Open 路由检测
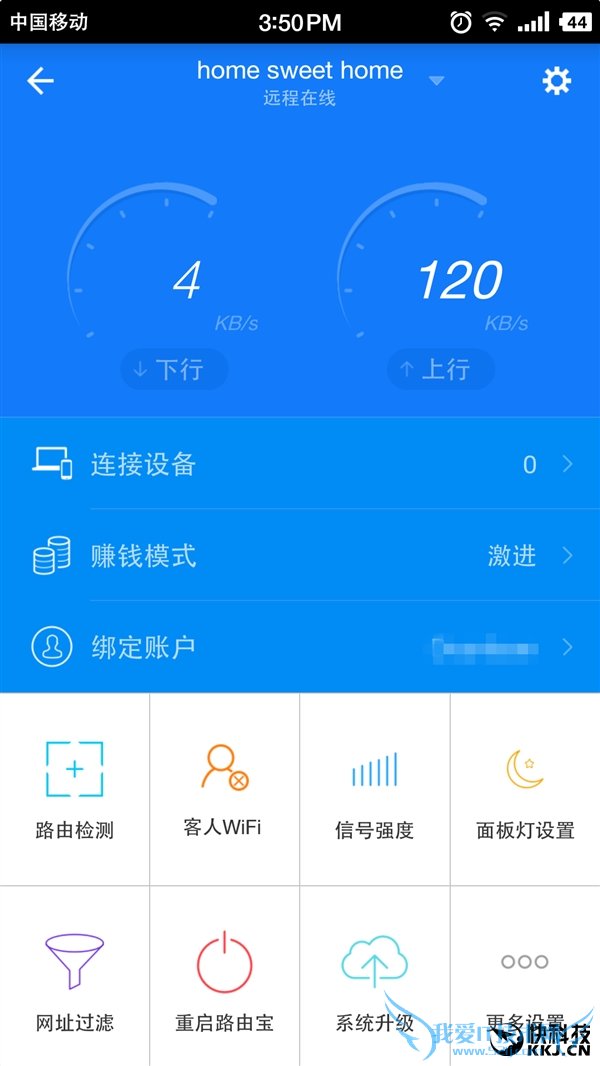Screen dimensions: 600x1066 (x=75, y=790)
